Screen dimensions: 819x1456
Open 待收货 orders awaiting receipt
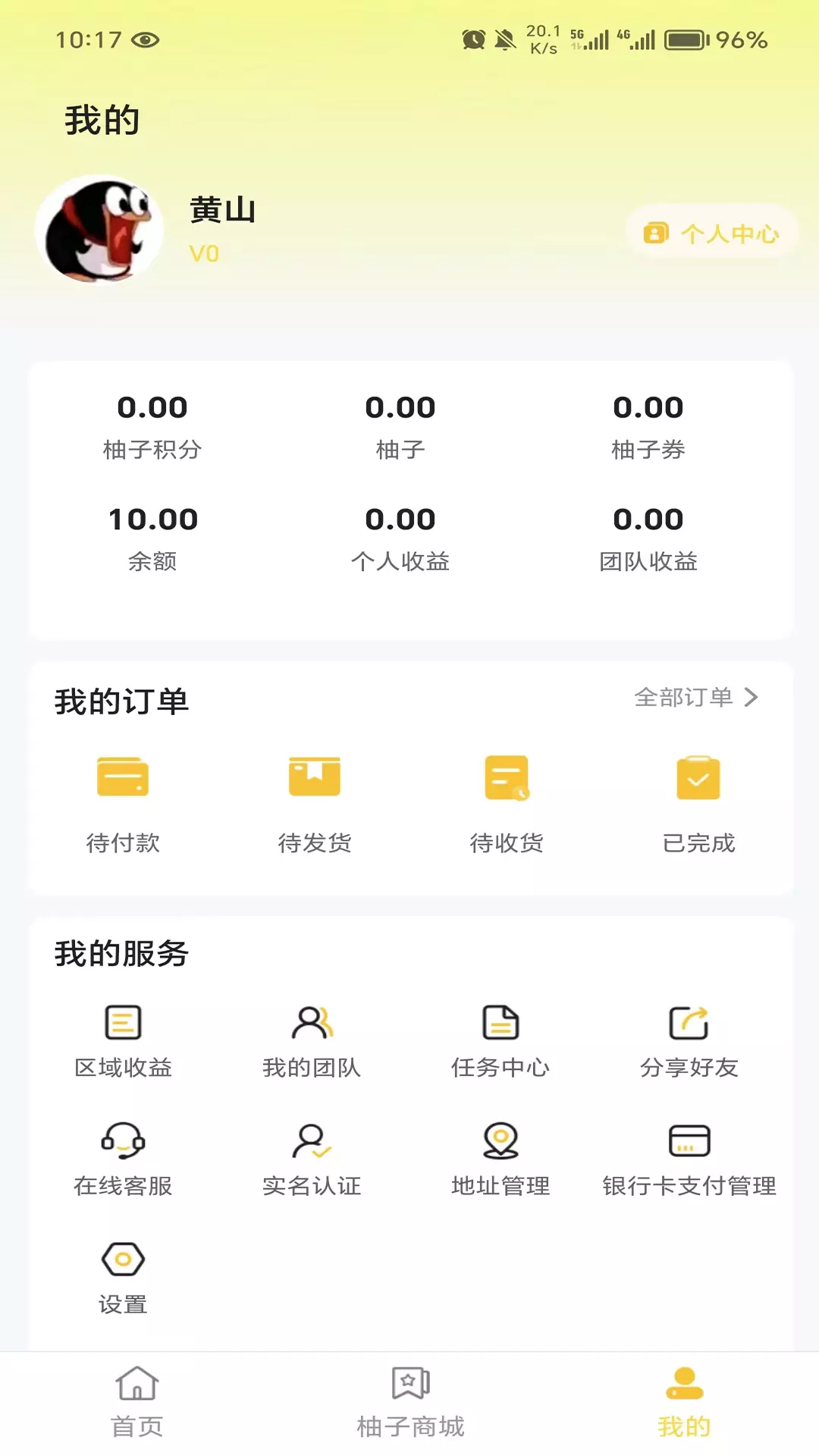point(507,802)
